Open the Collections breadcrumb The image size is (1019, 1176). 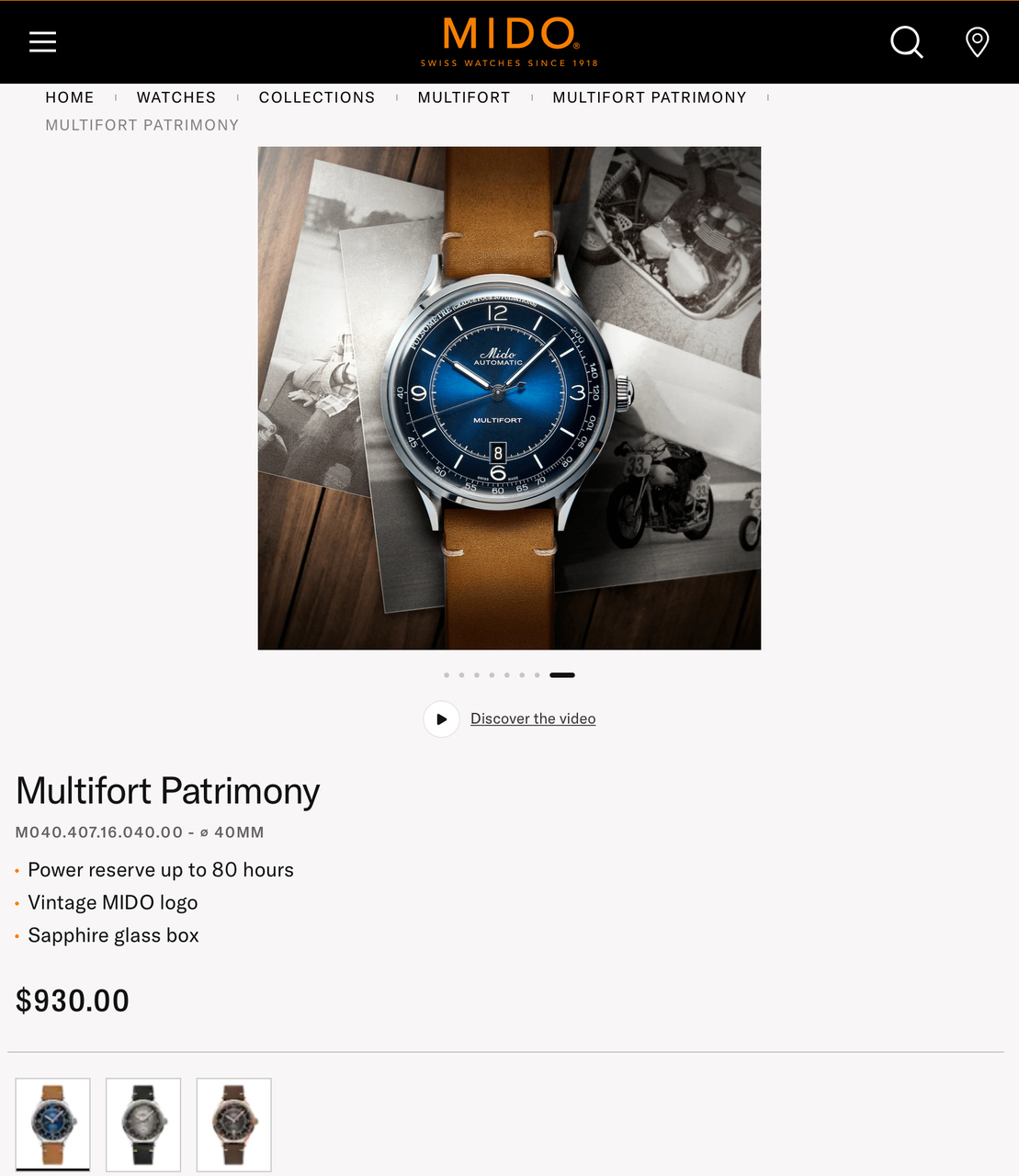tap(317, 97)
